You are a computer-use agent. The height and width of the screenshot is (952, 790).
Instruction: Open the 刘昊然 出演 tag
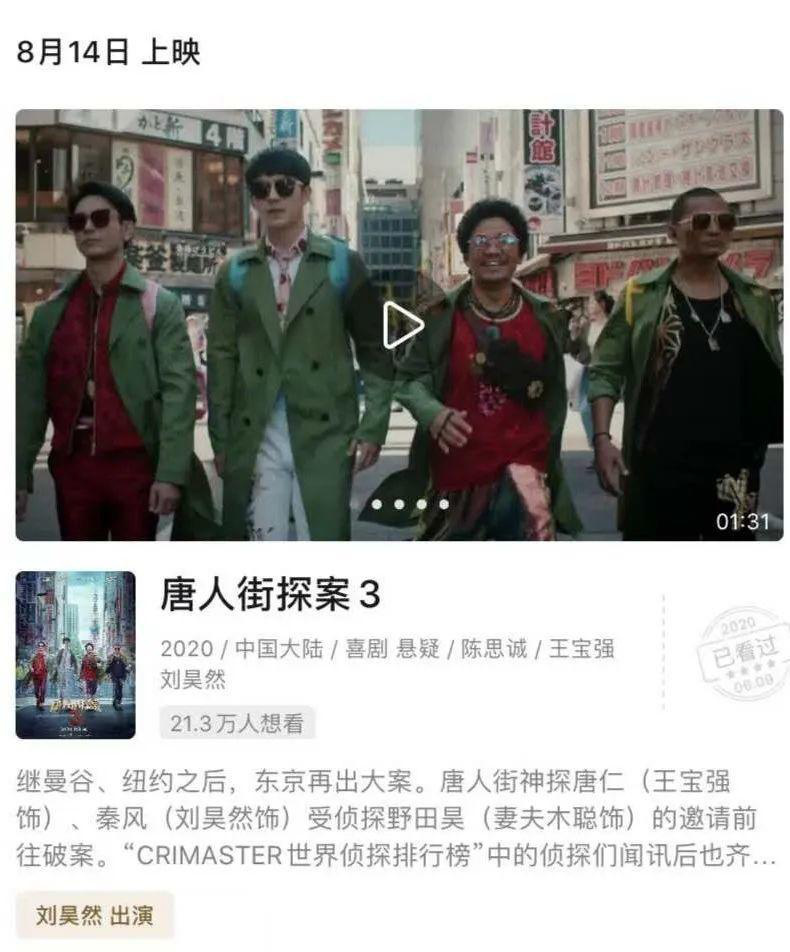click(x=95, y=915)
